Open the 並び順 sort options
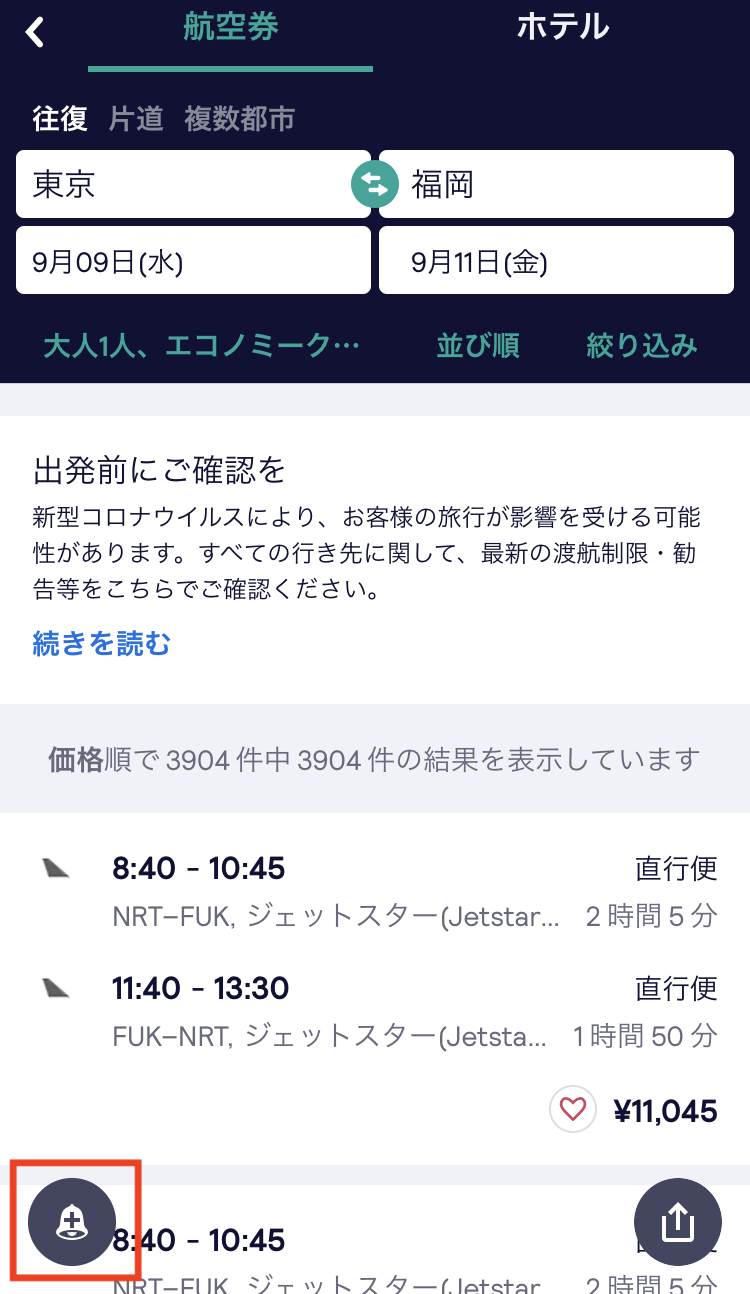Image resolution: width=750 pixels, height=1294 pixels. click(477, 344)
